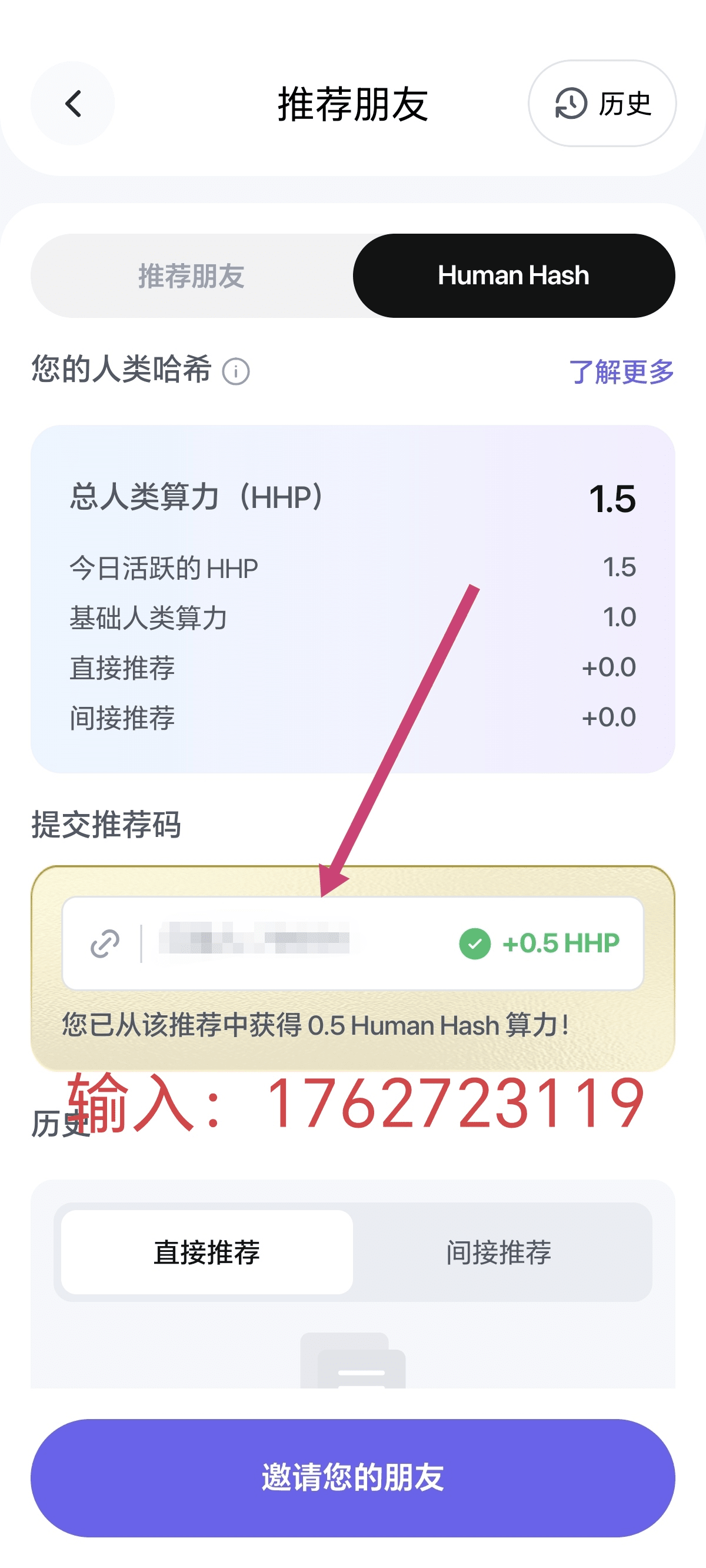Select the Human Hash tab
This screenshot has height=1568, width=706.
(x=514, y=275)
